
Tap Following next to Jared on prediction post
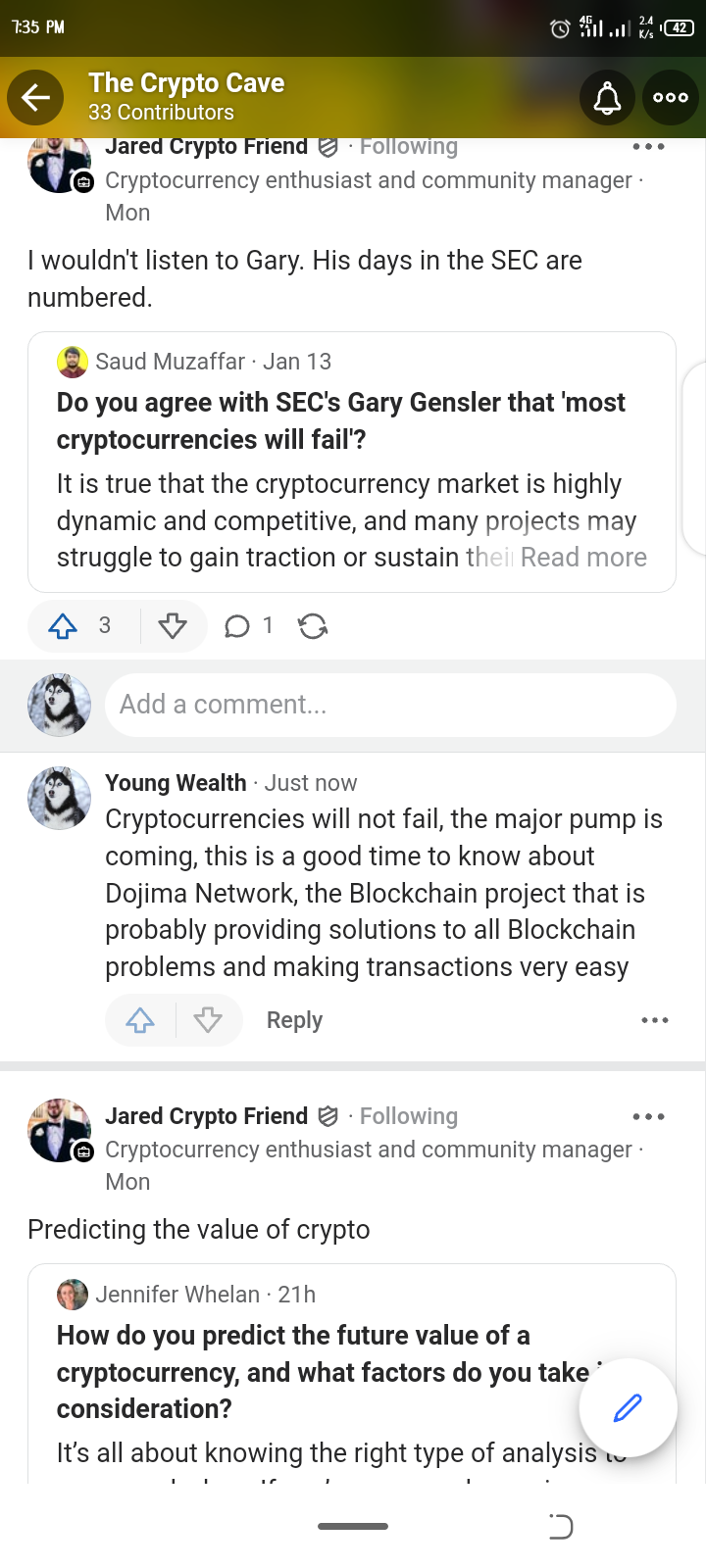408,1116
